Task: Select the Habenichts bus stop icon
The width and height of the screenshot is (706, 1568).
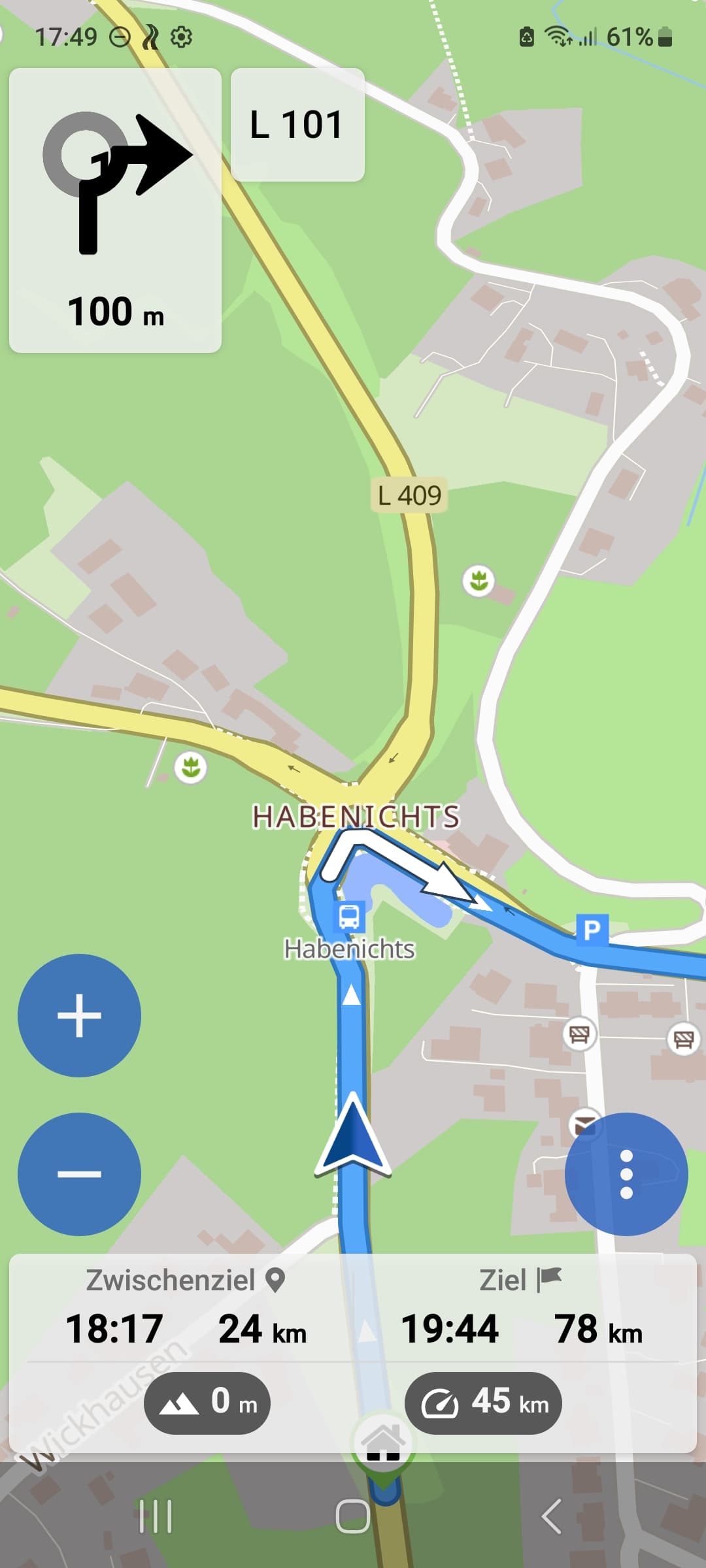Action: click(349, 917)
